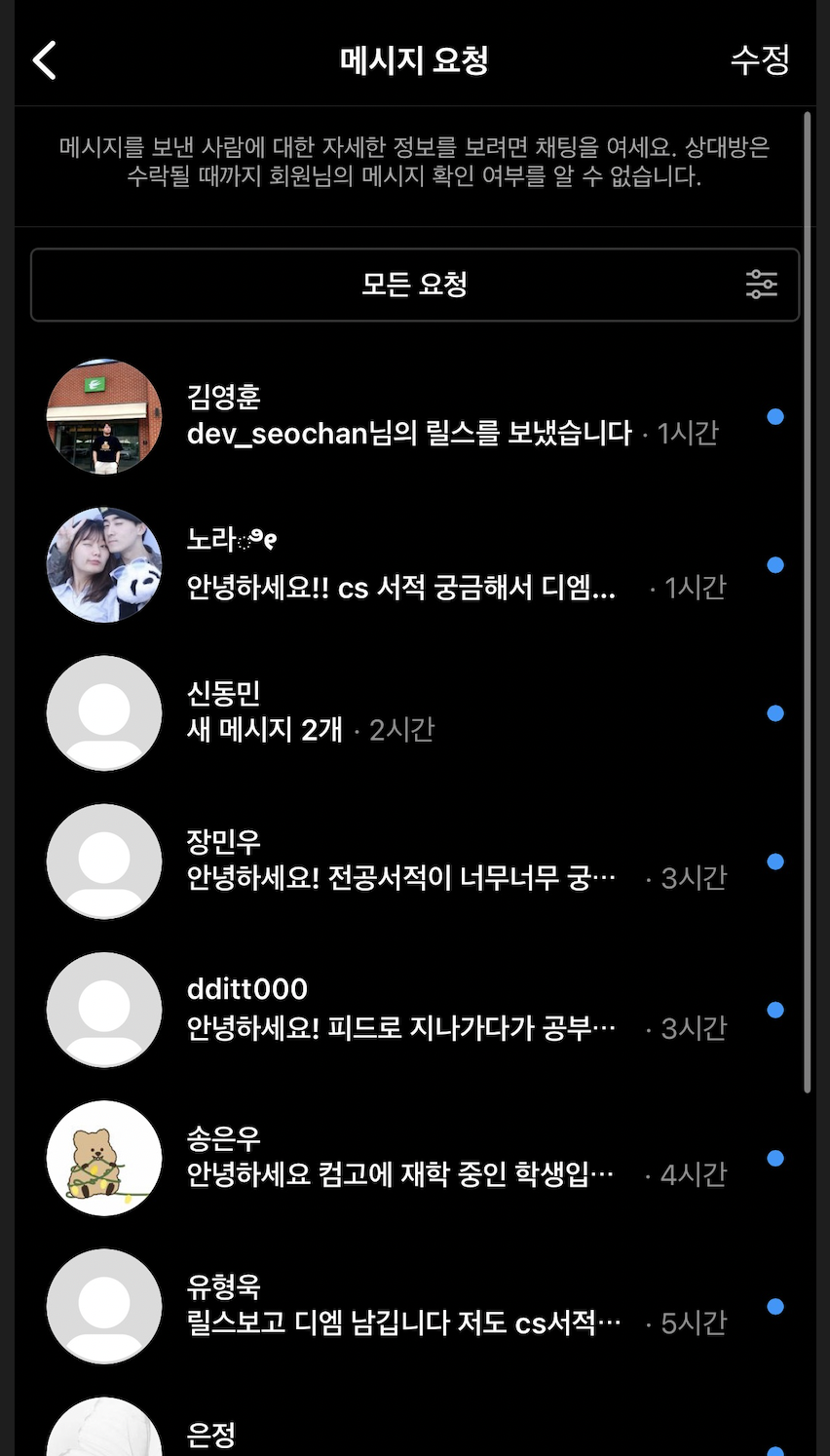Open the request from dditt000

pyautogui.click(x=409, y=1010)
